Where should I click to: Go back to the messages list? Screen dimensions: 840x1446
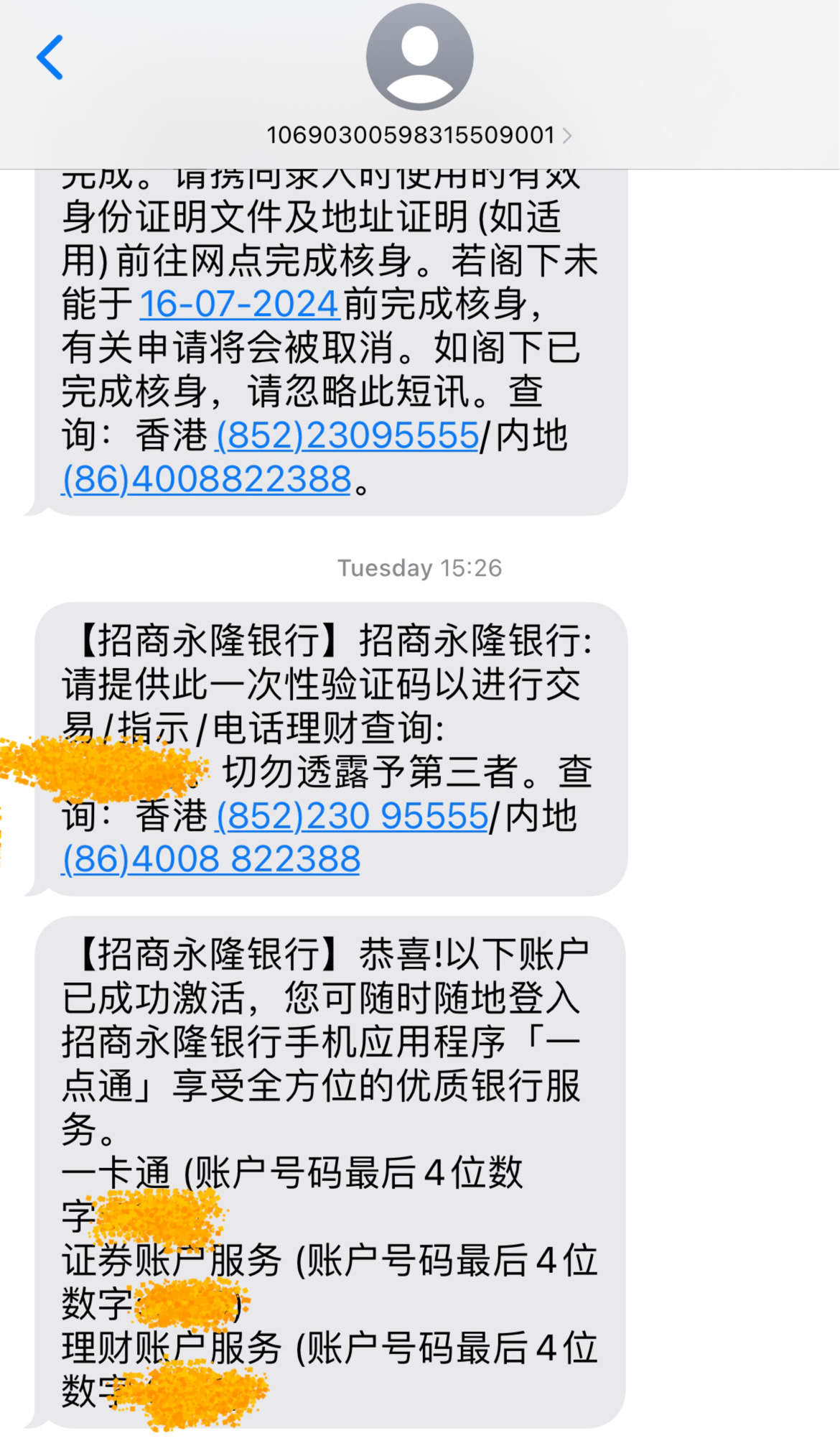pos(50,57)
